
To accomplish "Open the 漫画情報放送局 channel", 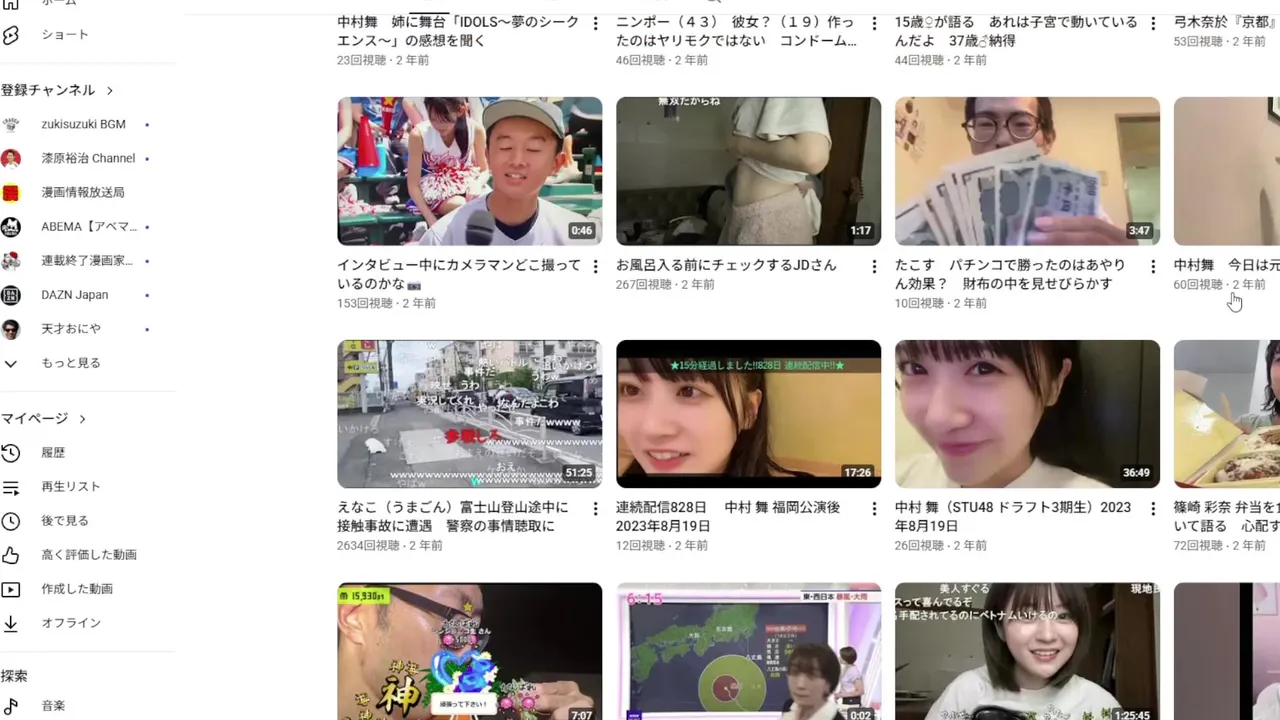I will 82,192.
